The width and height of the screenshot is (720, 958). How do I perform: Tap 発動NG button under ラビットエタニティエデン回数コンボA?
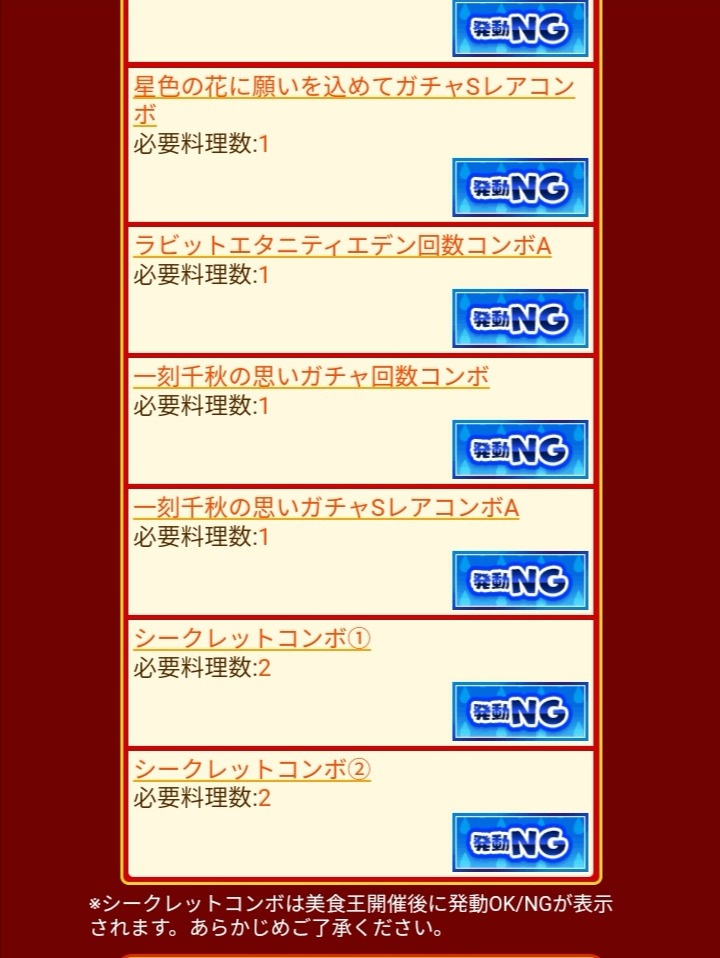pos(520,319)
